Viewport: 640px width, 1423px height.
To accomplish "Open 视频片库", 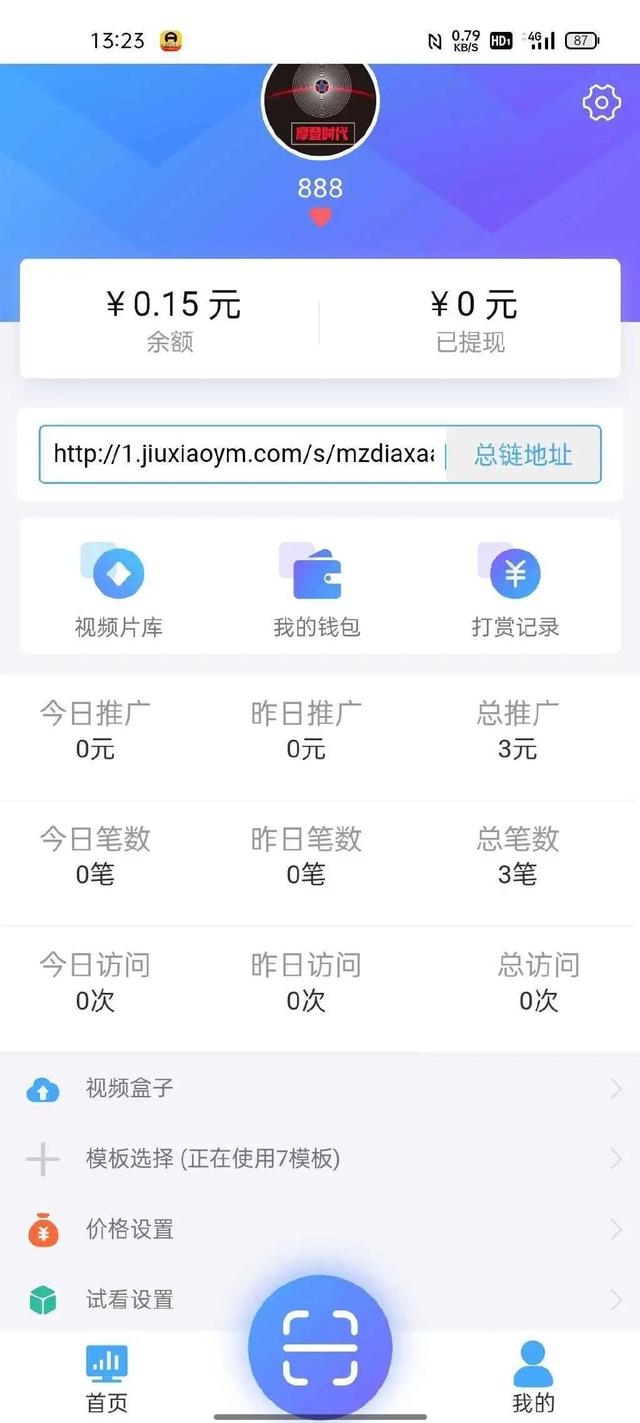I will coord(118,590).
